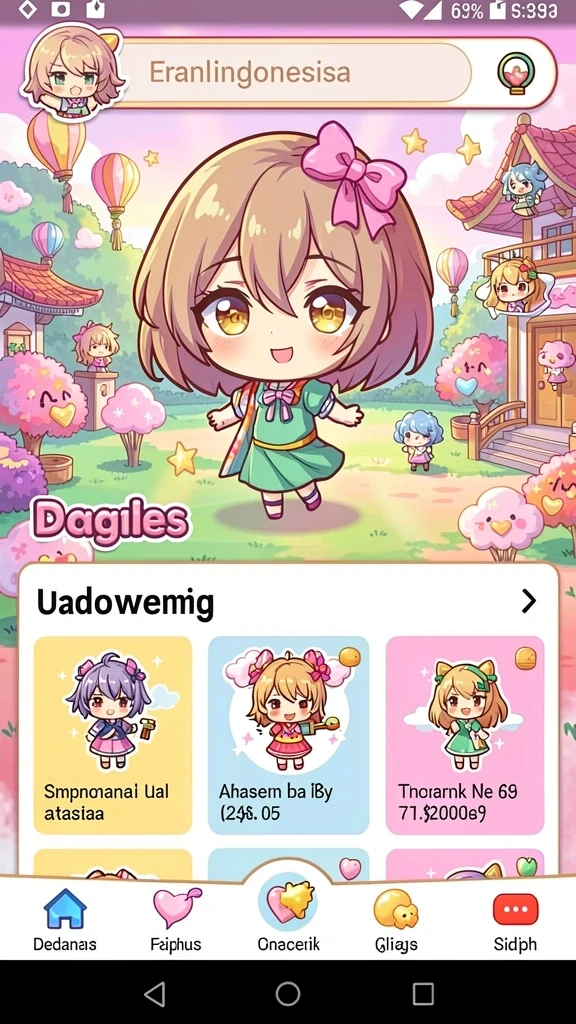Open the avatar profile picture at top
Image resolution: width=576 pixels, height=1024 pixels.
coord(72,71)
